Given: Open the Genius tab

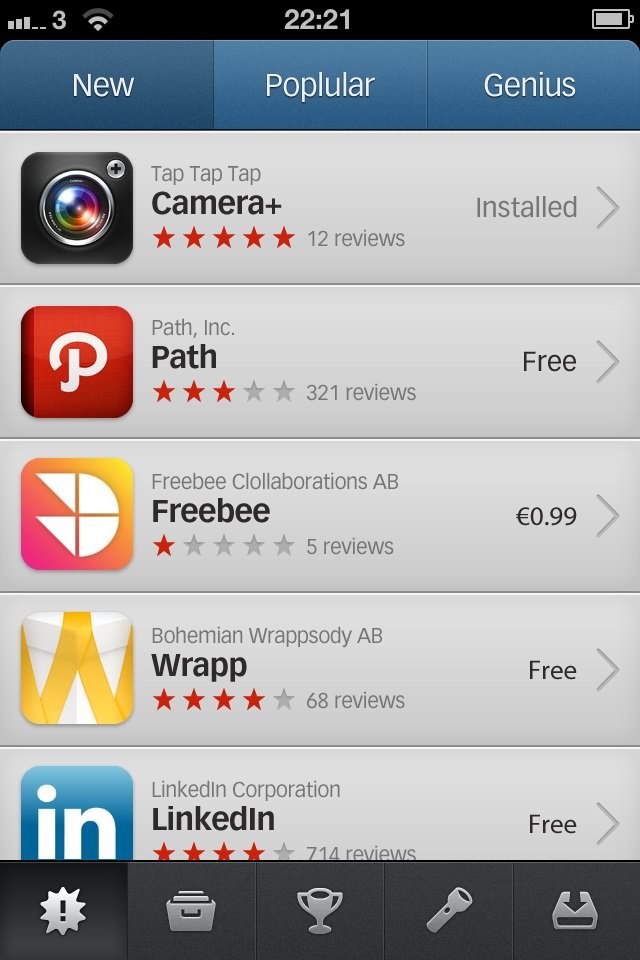Looking at the screenshot, I should [529, 86].
